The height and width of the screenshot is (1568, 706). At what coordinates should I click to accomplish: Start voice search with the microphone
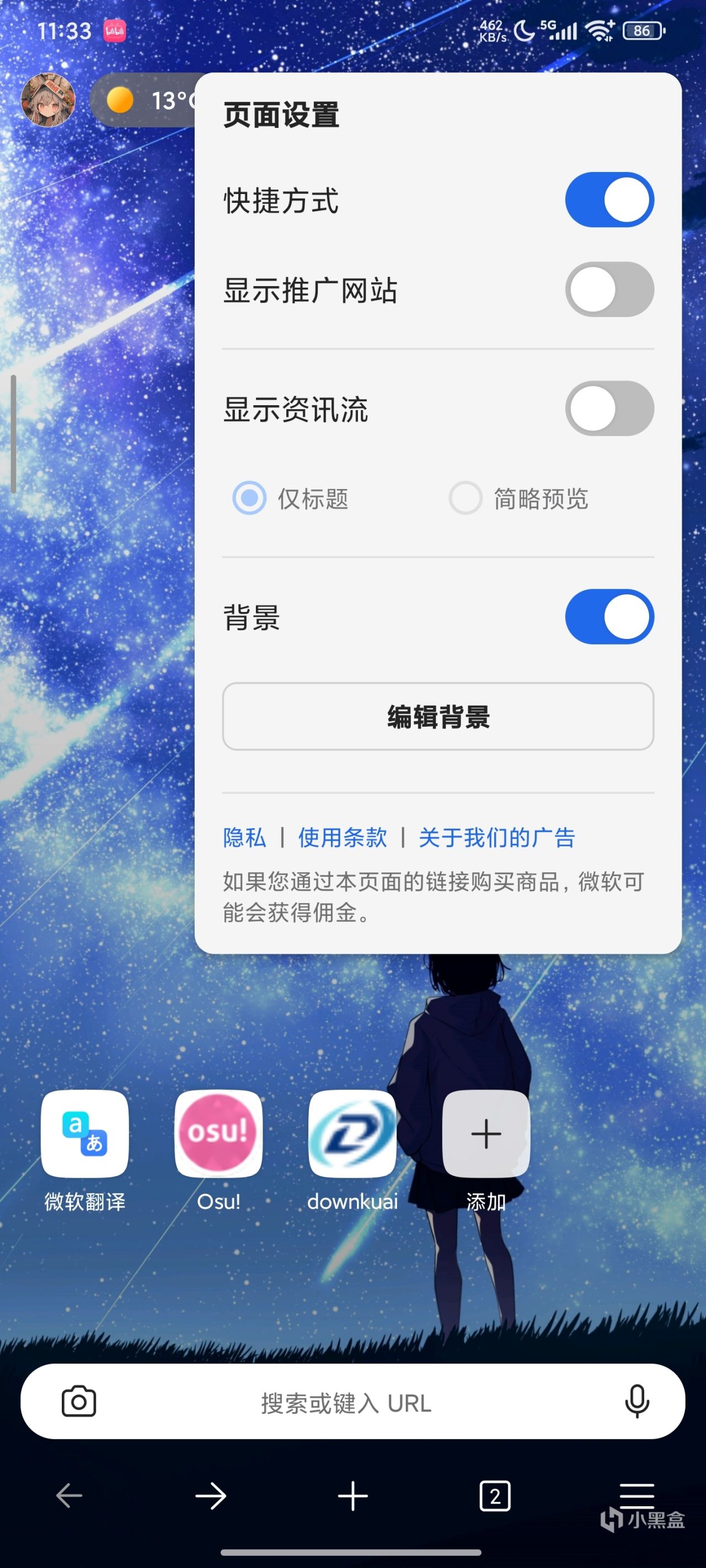(637, 1401)
